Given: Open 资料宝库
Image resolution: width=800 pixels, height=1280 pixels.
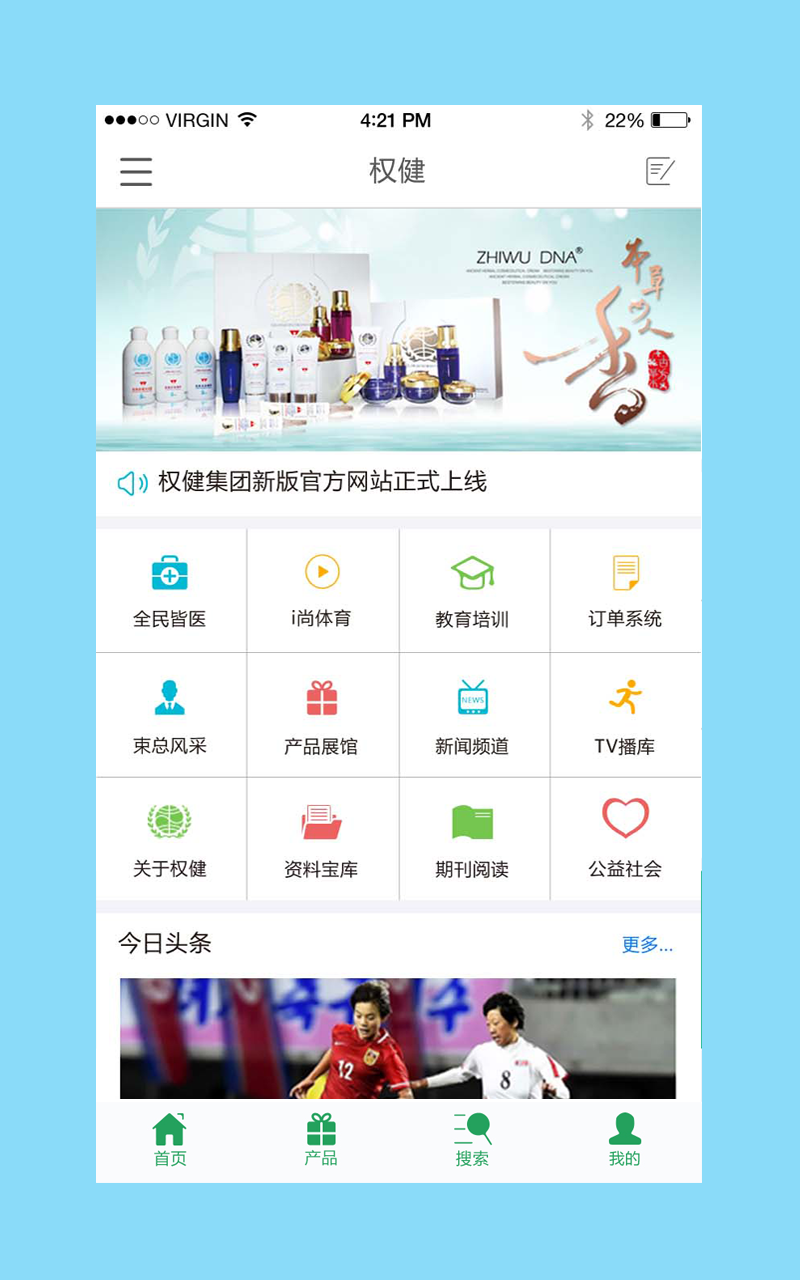Looking at the screenshot, I should coord(322,839).
